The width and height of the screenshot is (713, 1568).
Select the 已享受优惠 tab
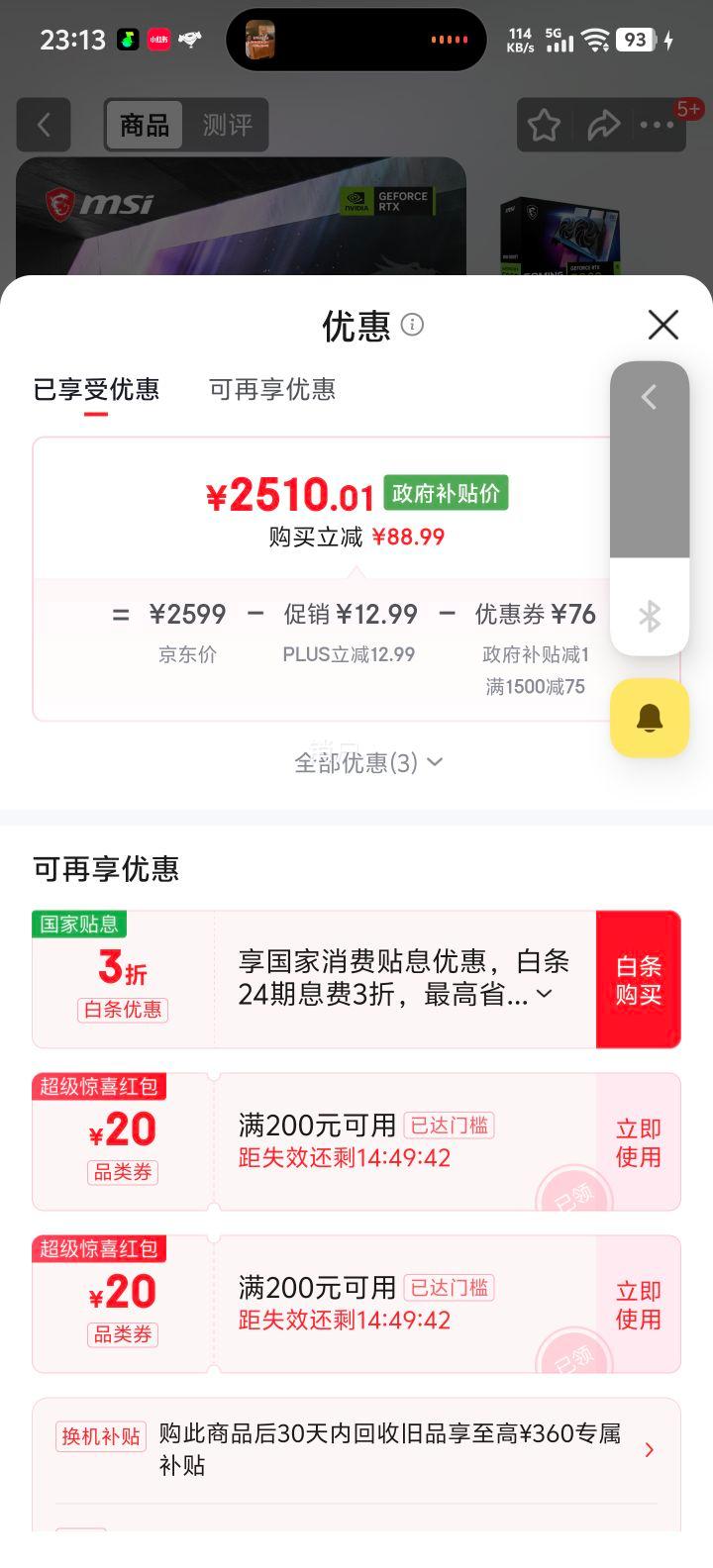(95, 390)
